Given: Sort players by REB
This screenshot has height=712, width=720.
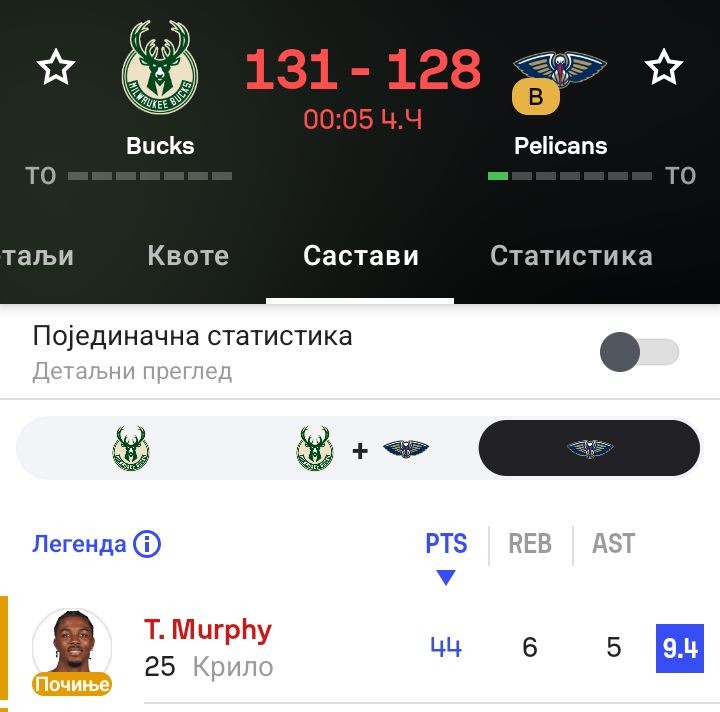Looking at the screenshot, I should pyautogui.click(x=530, y=544).
